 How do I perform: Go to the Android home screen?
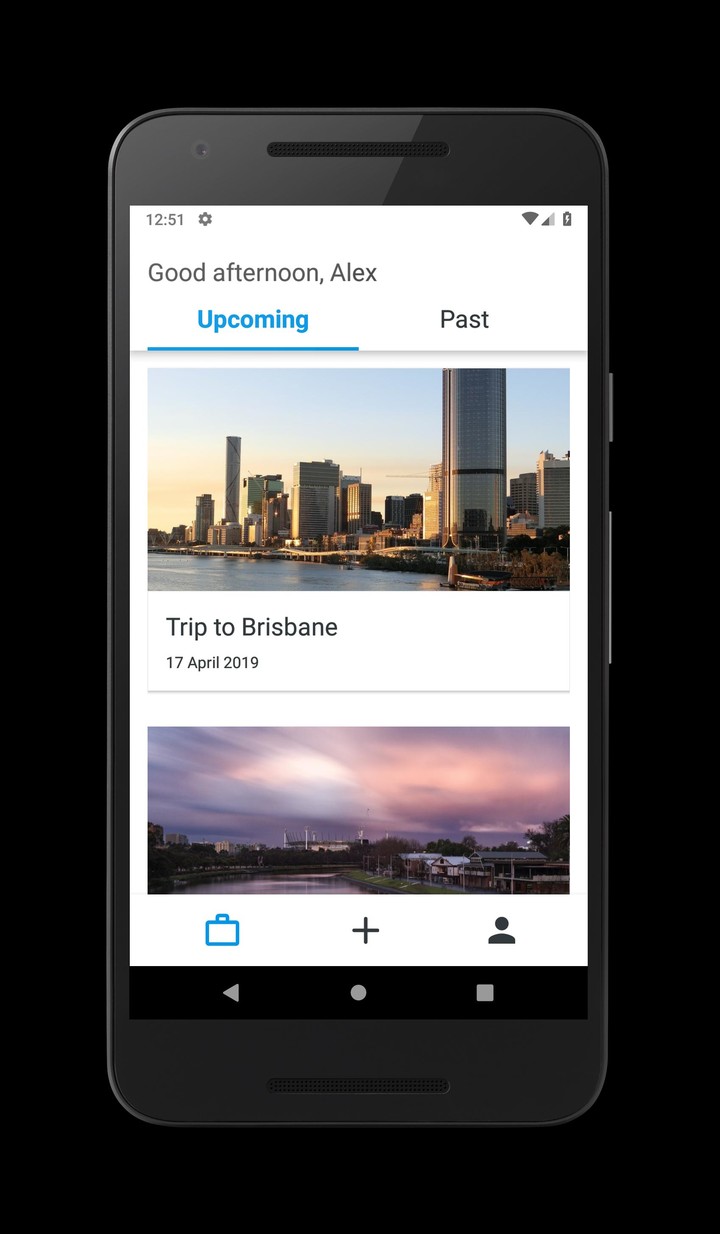[358, 992]
